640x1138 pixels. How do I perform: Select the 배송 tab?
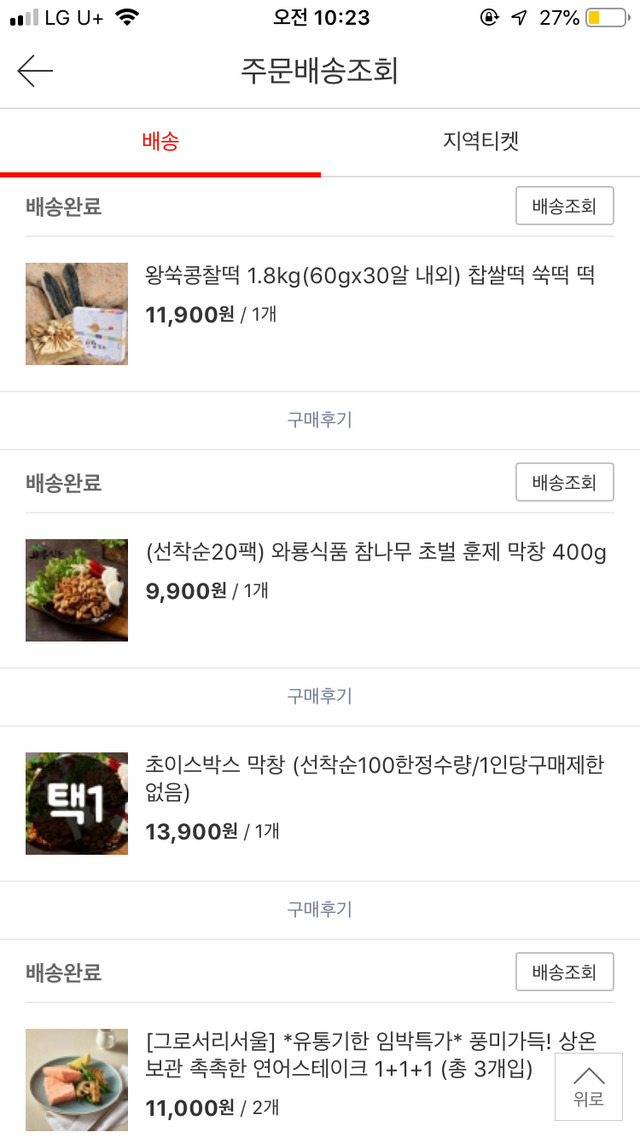pos(160,141)
